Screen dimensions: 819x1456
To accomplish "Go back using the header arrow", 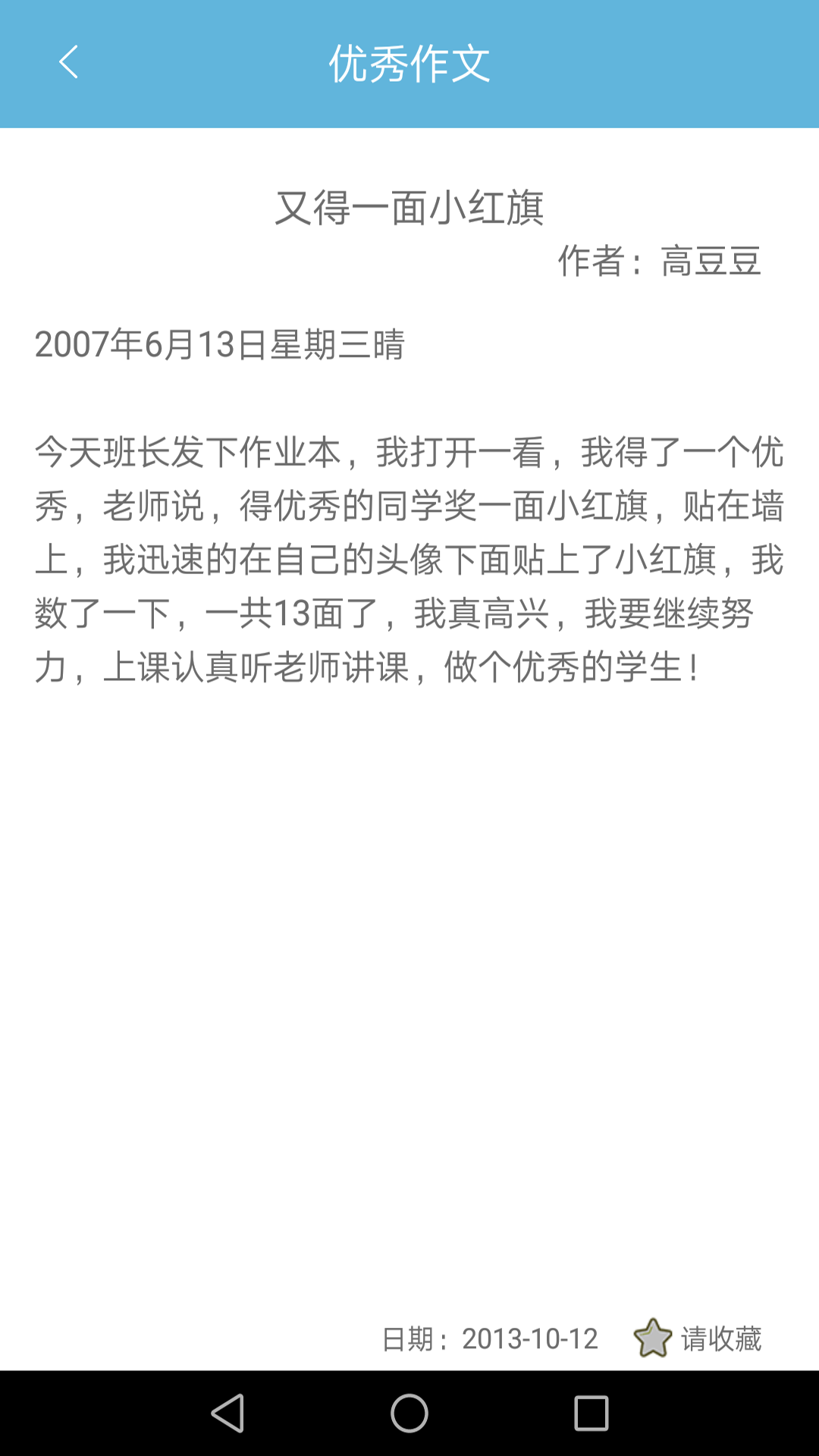I will (69, 62).
